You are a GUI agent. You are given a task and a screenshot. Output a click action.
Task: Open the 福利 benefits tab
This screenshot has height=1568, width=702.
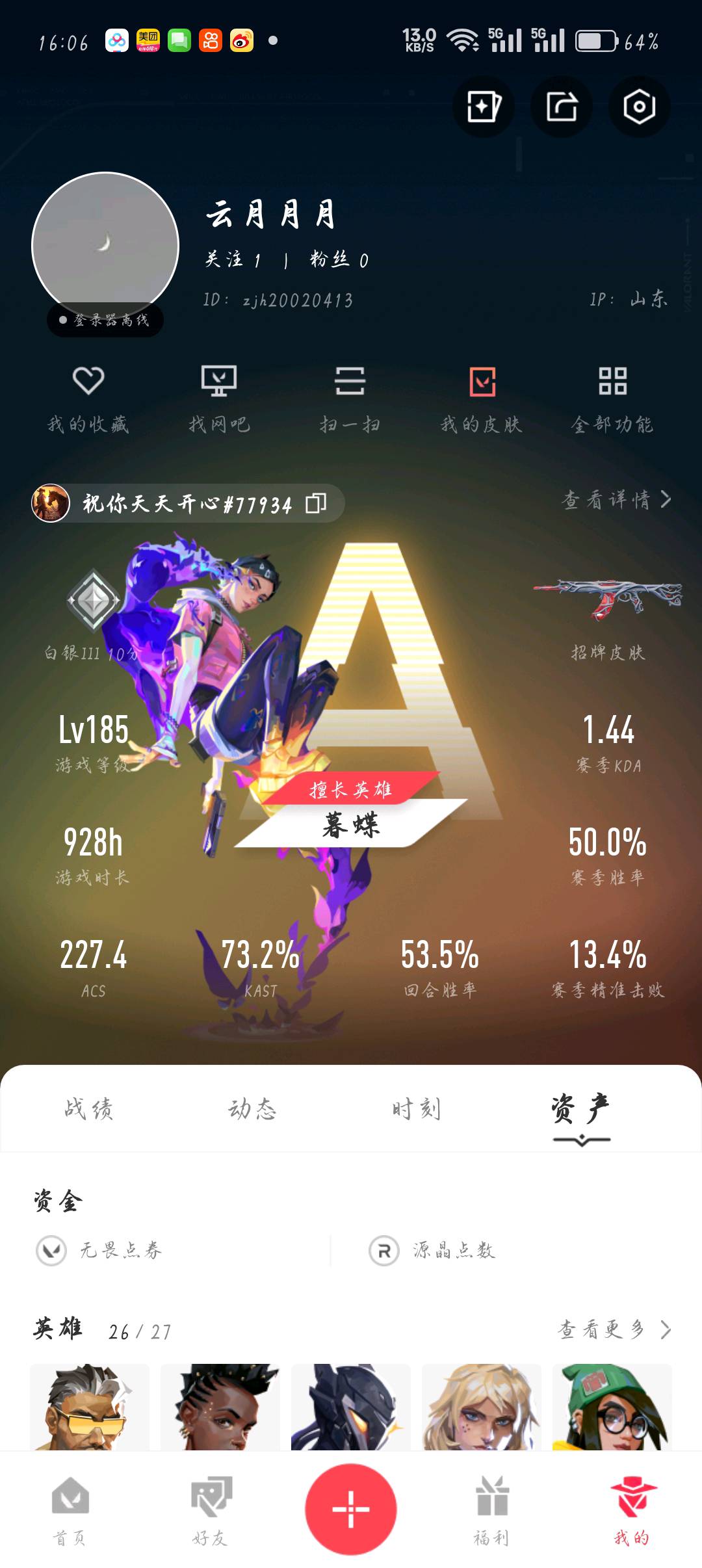pos(491,1509)
